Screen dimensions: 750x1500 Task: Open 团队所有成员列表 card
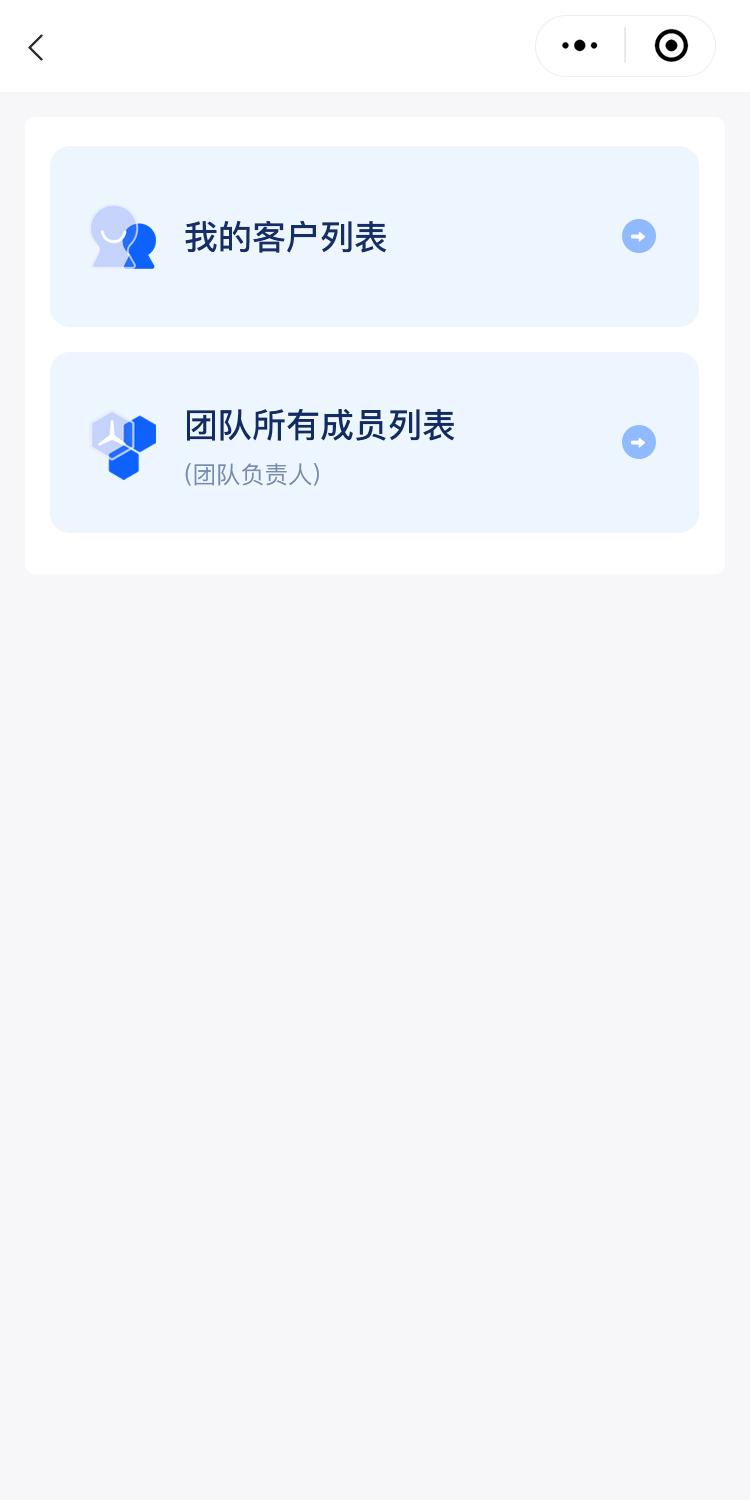click(374, 442)
